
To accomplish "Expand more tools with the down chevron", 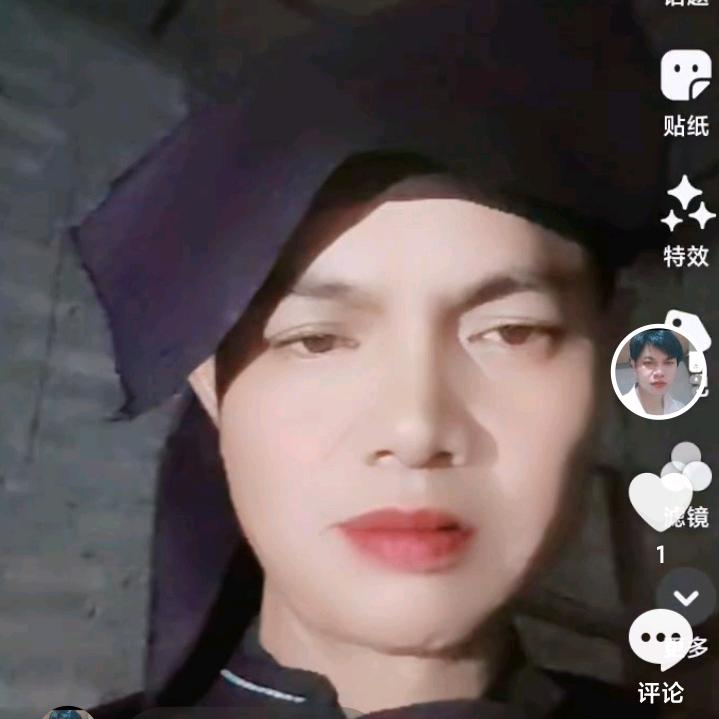I will click(x=686, y=597).
